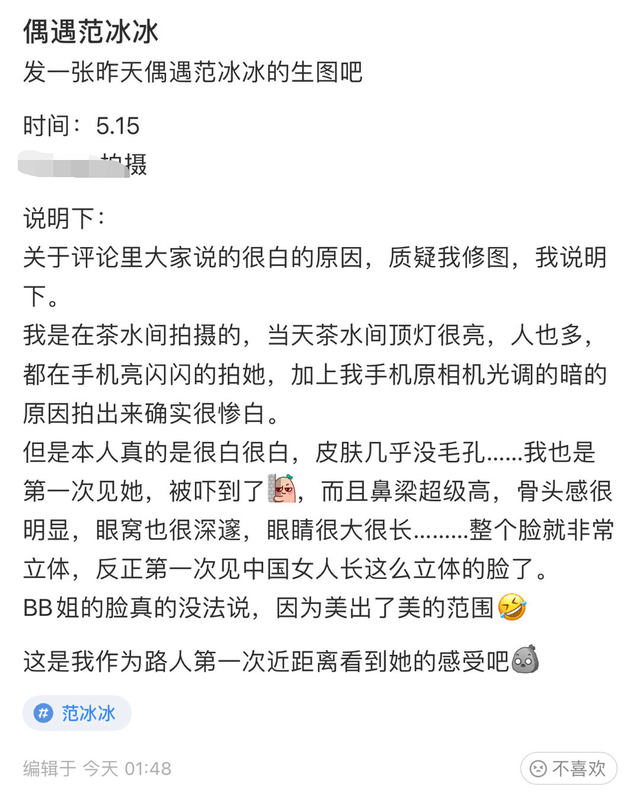
Task: Mark this post as 不喜欢
Action: click(569, 768)
